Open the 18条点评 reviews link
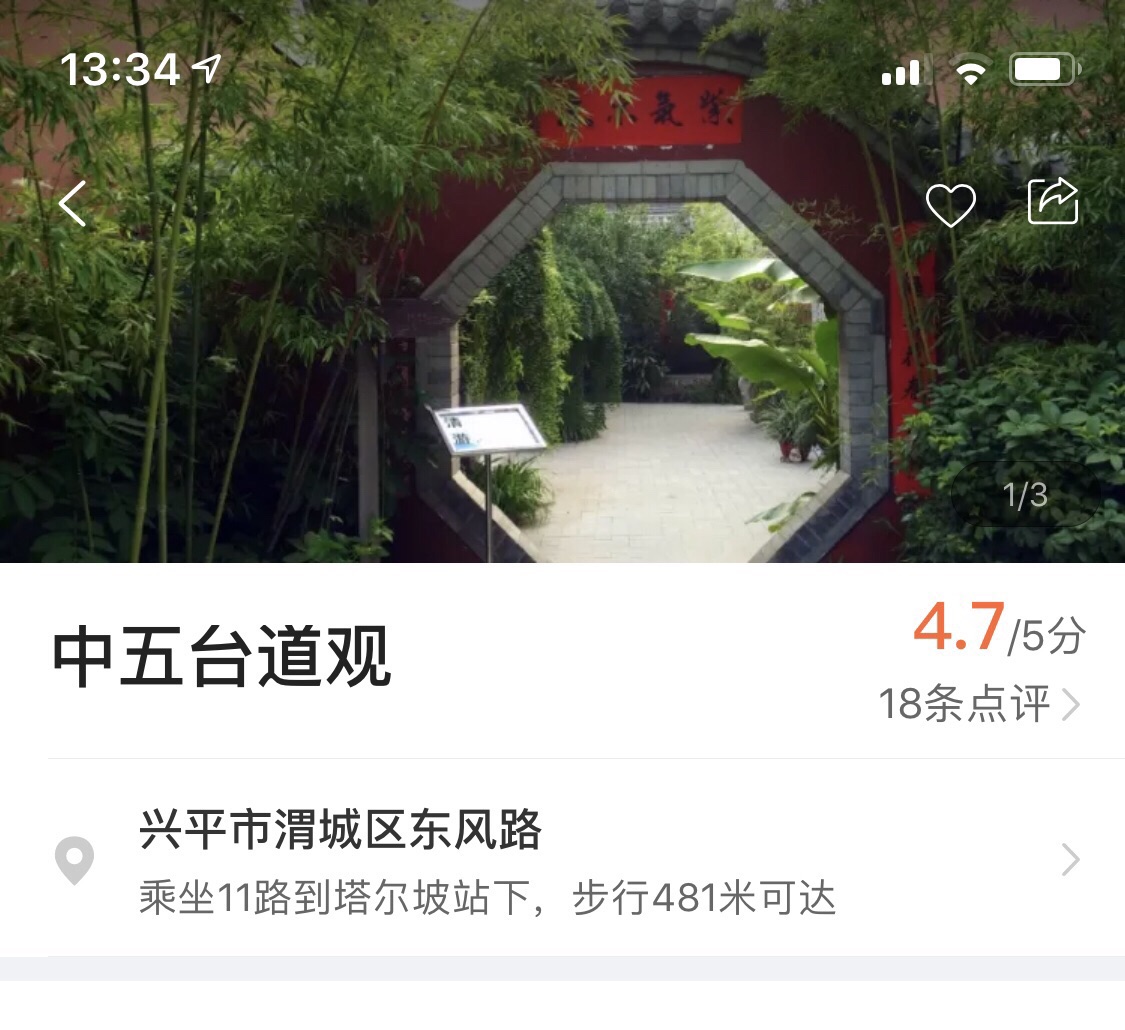 tap(978, 704)
